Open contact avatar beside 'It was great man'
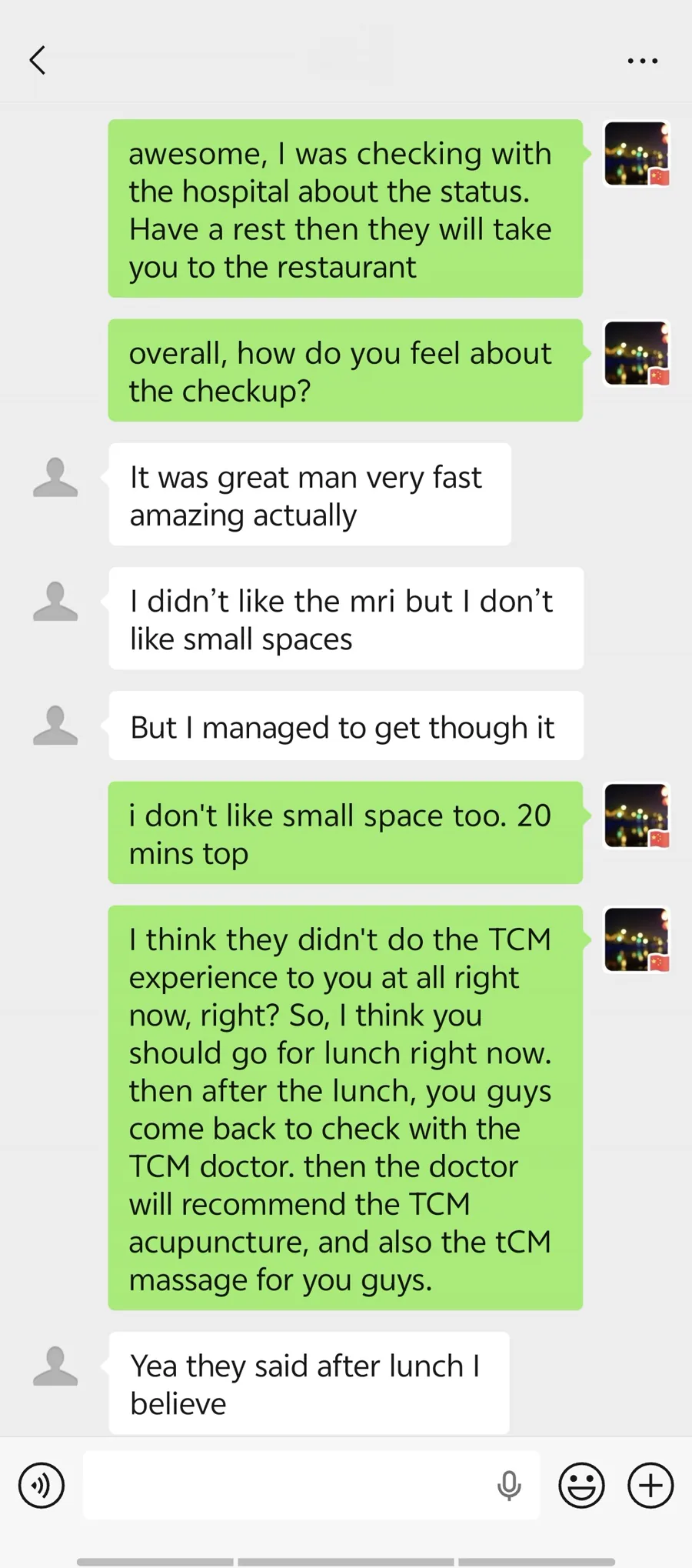The width and height of the screenshot is (692, 1568). 55,477
